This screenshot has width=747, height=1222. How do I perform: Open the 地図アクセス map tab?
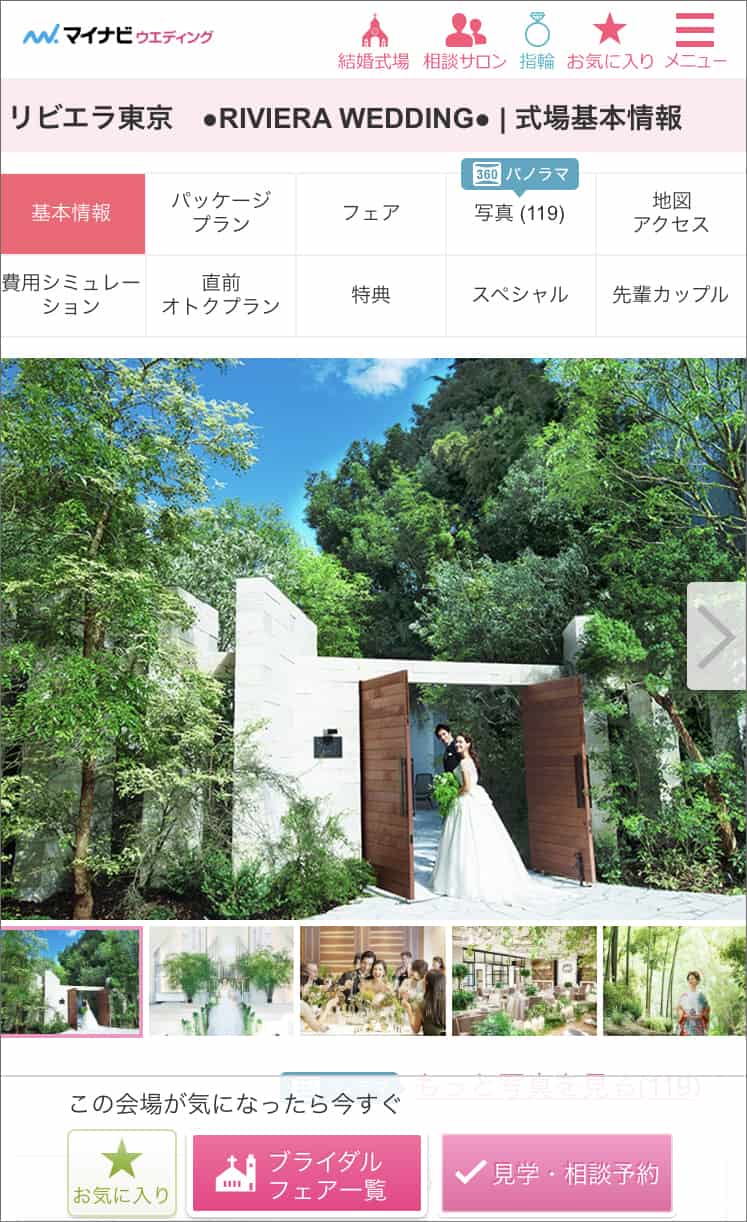tap(671, 213)
